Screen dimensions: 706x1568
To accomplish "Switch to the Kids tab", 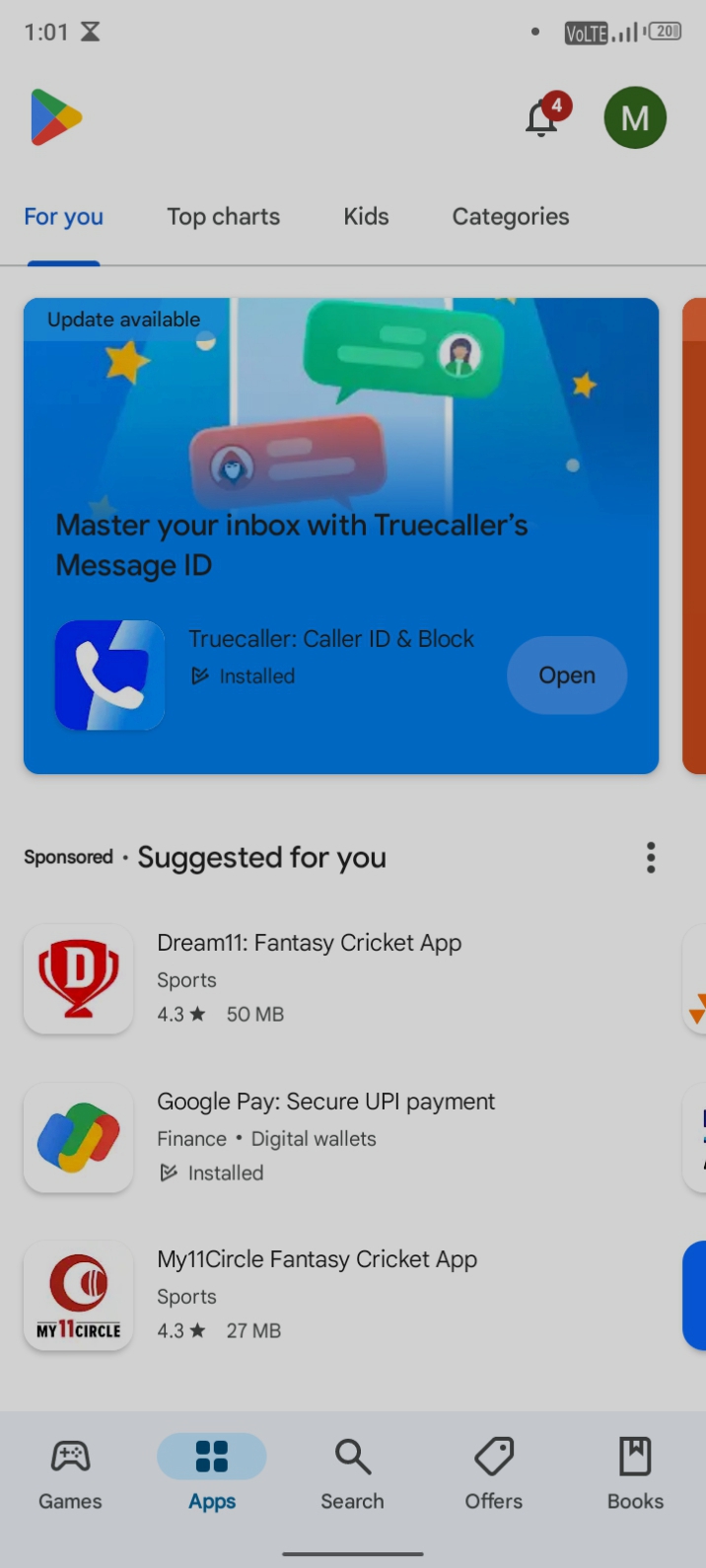I will pos(366,217).
